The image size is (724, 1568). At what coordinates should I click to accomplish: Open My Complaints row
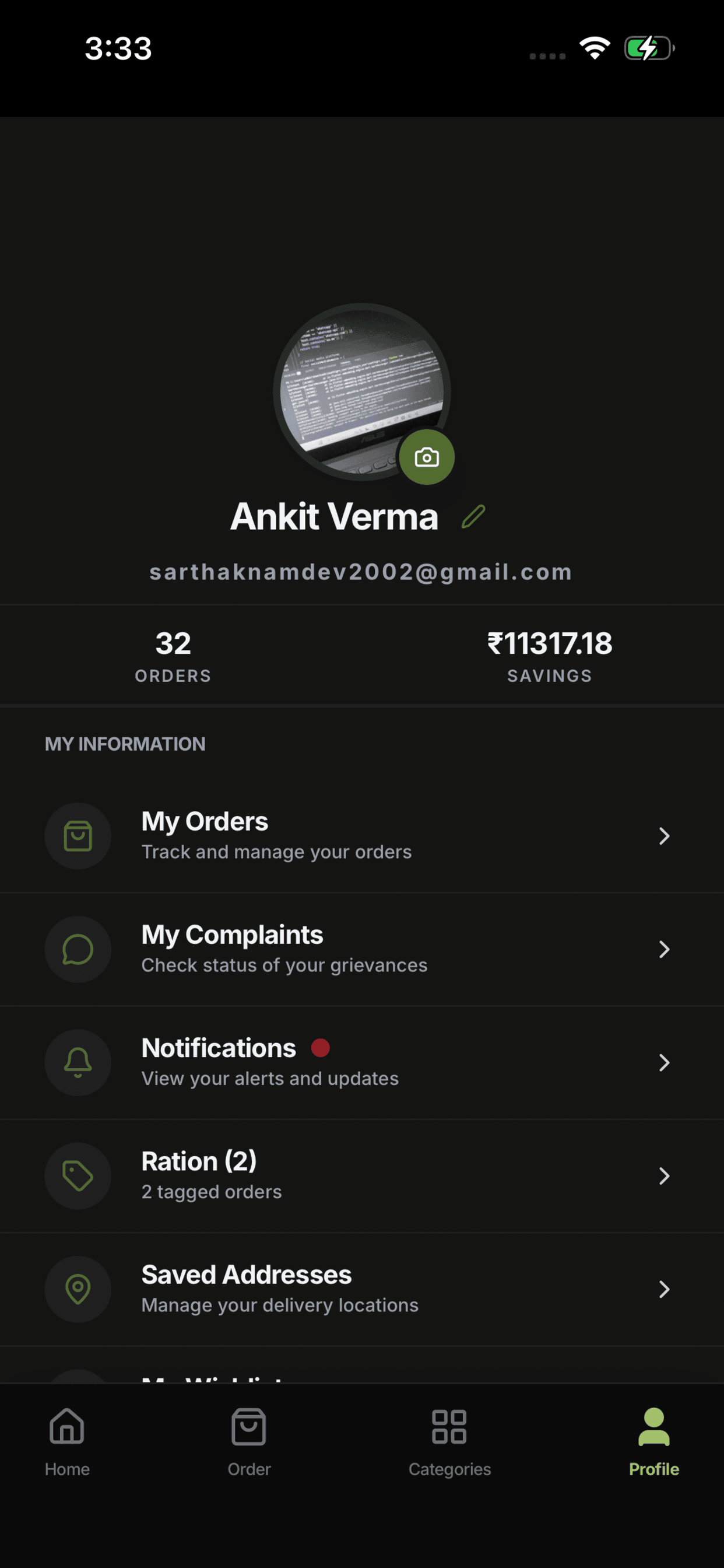point(362,949)
